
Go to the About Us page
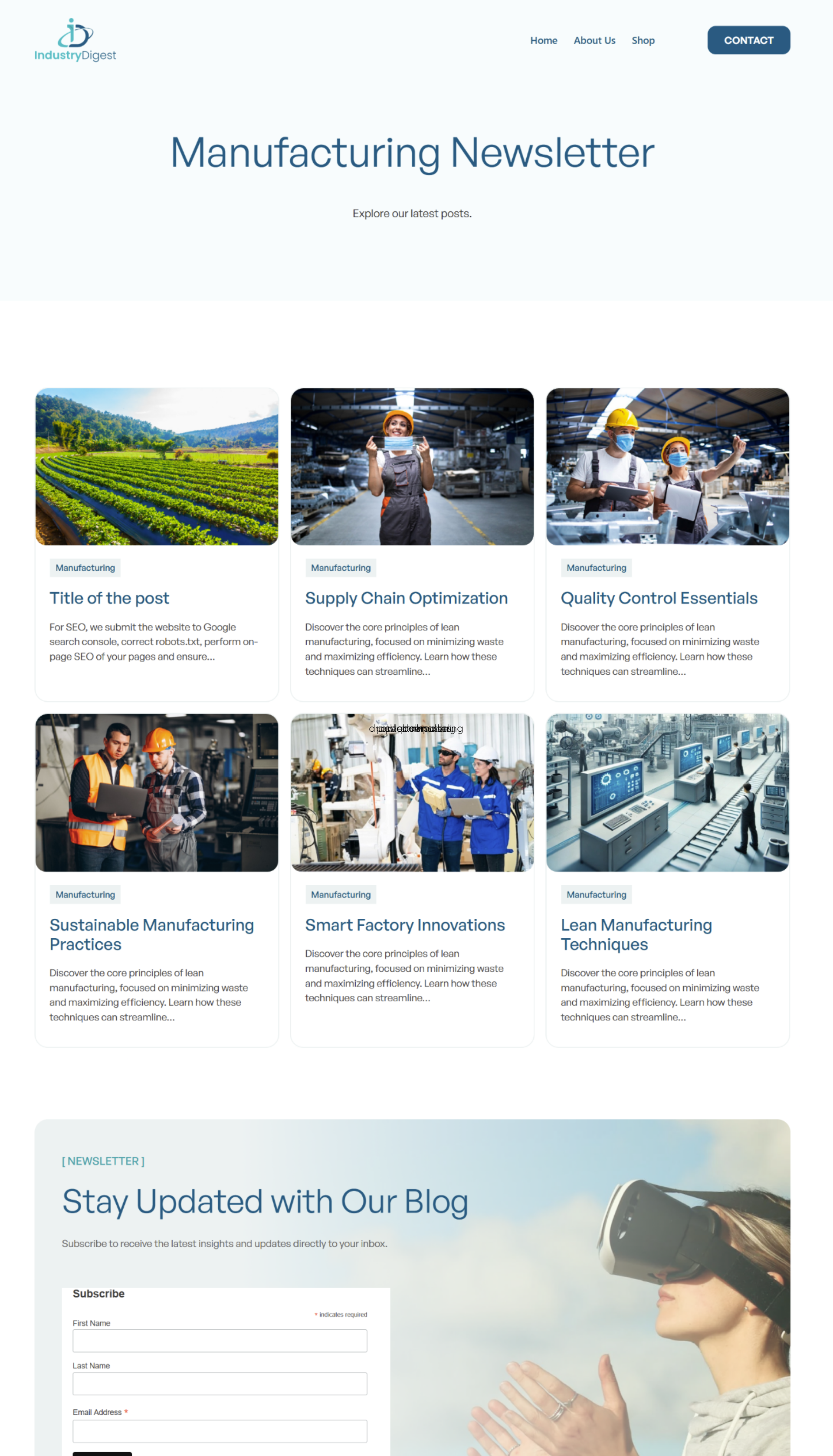pyautogui.click(x=594, y=41)
